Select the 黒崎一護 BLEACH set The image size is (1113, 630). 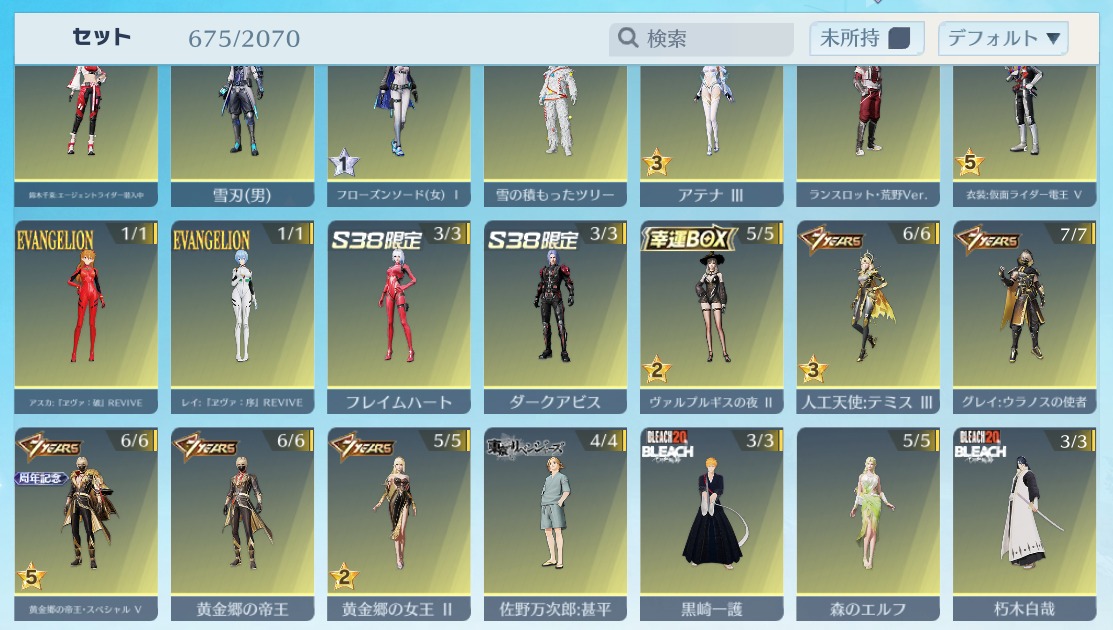click(711, 522)
